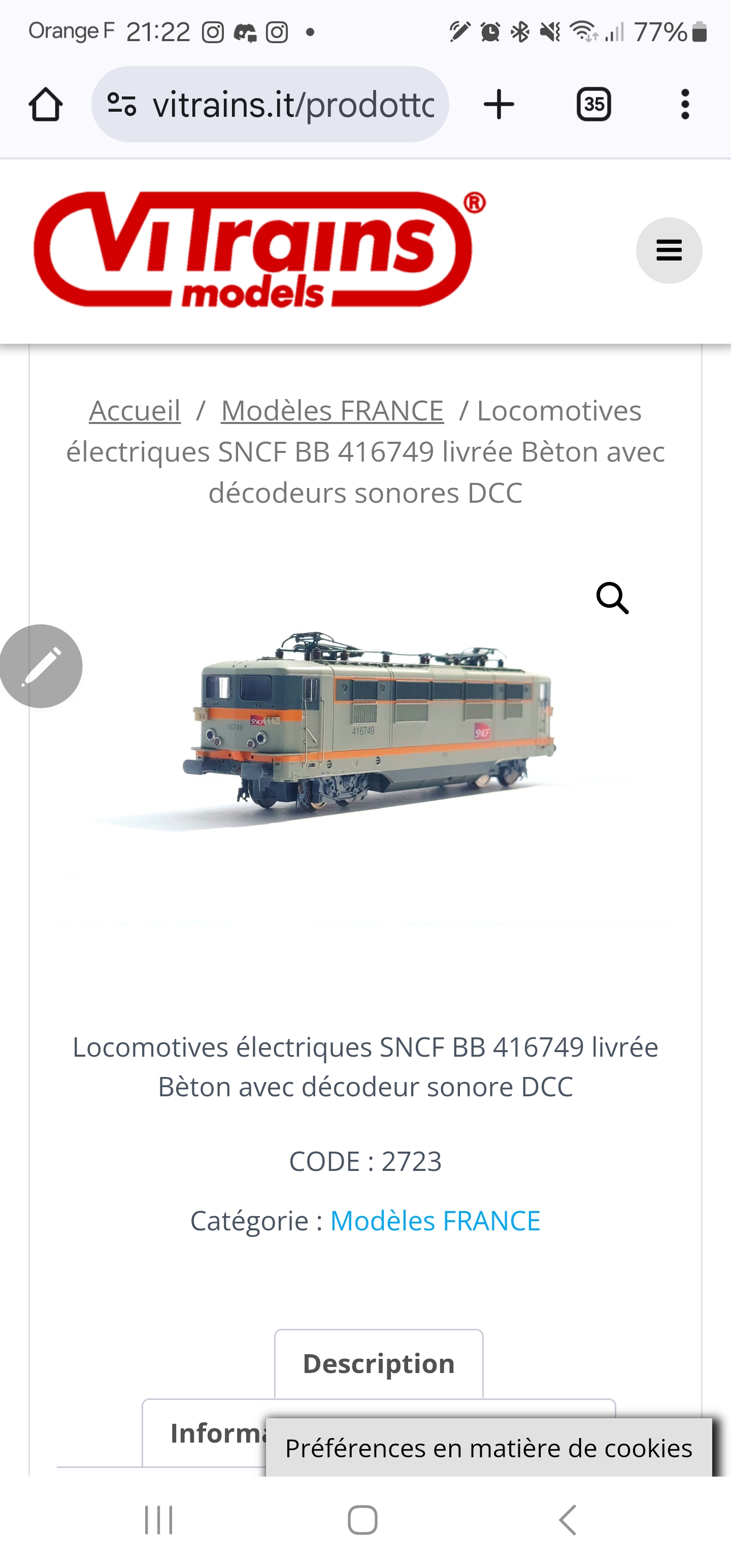Tap the vitrains.it address bar
The height and width of the screenshot is (1568, 731).
270,104
